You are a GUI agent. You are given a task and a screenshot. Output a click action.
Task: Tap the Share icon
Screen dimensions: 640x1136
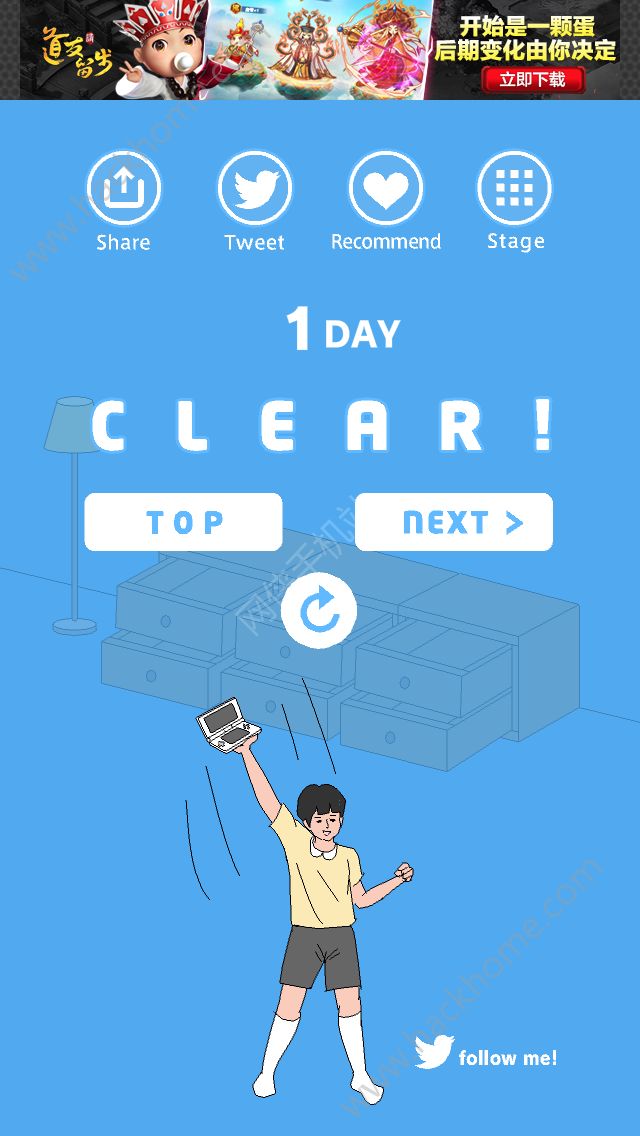point(123,189)
